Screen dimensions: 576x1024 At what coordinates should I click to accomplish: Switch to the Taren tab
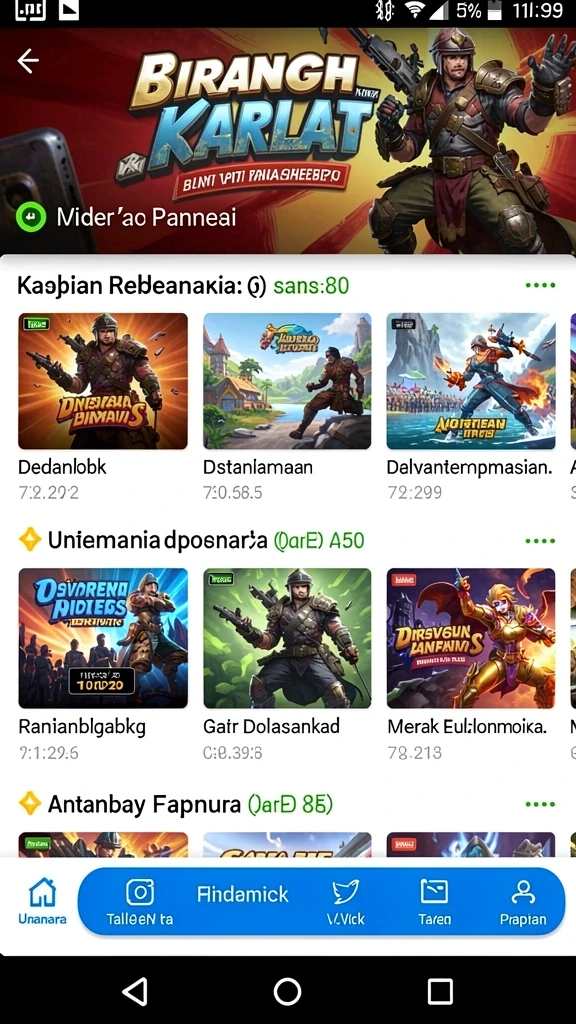click(x=434, y=902)
